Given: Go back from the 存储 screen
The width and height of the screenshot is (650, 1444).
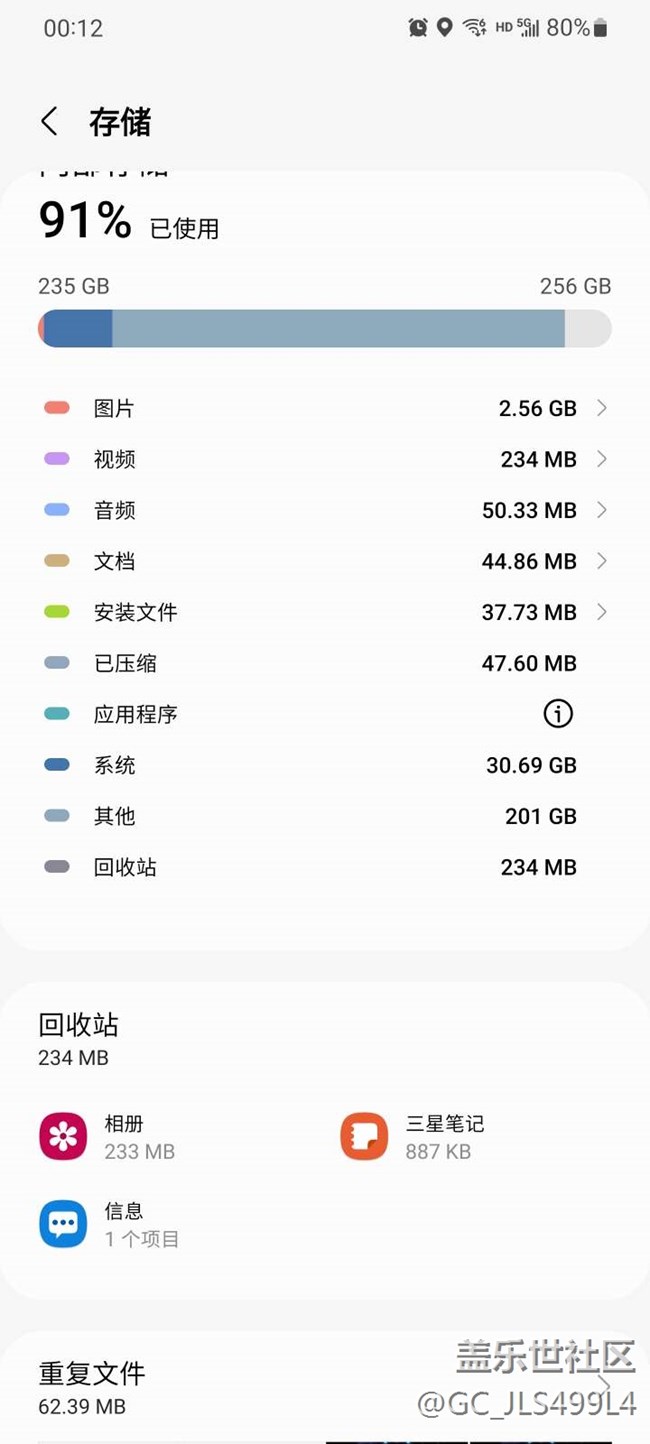Looking at the screenshot, I should coord(49,122).
